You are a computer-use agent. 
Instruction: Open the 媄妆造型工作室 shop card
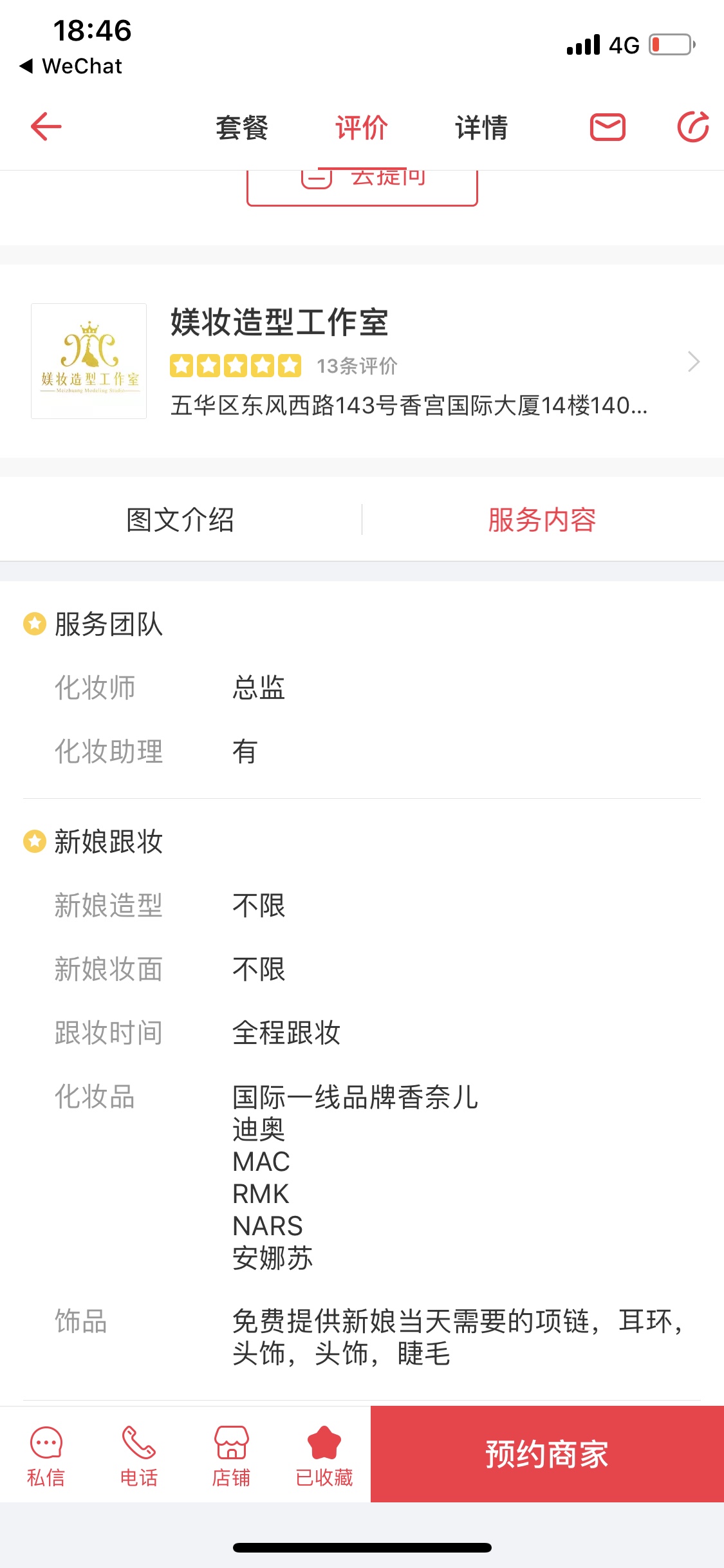362,361
